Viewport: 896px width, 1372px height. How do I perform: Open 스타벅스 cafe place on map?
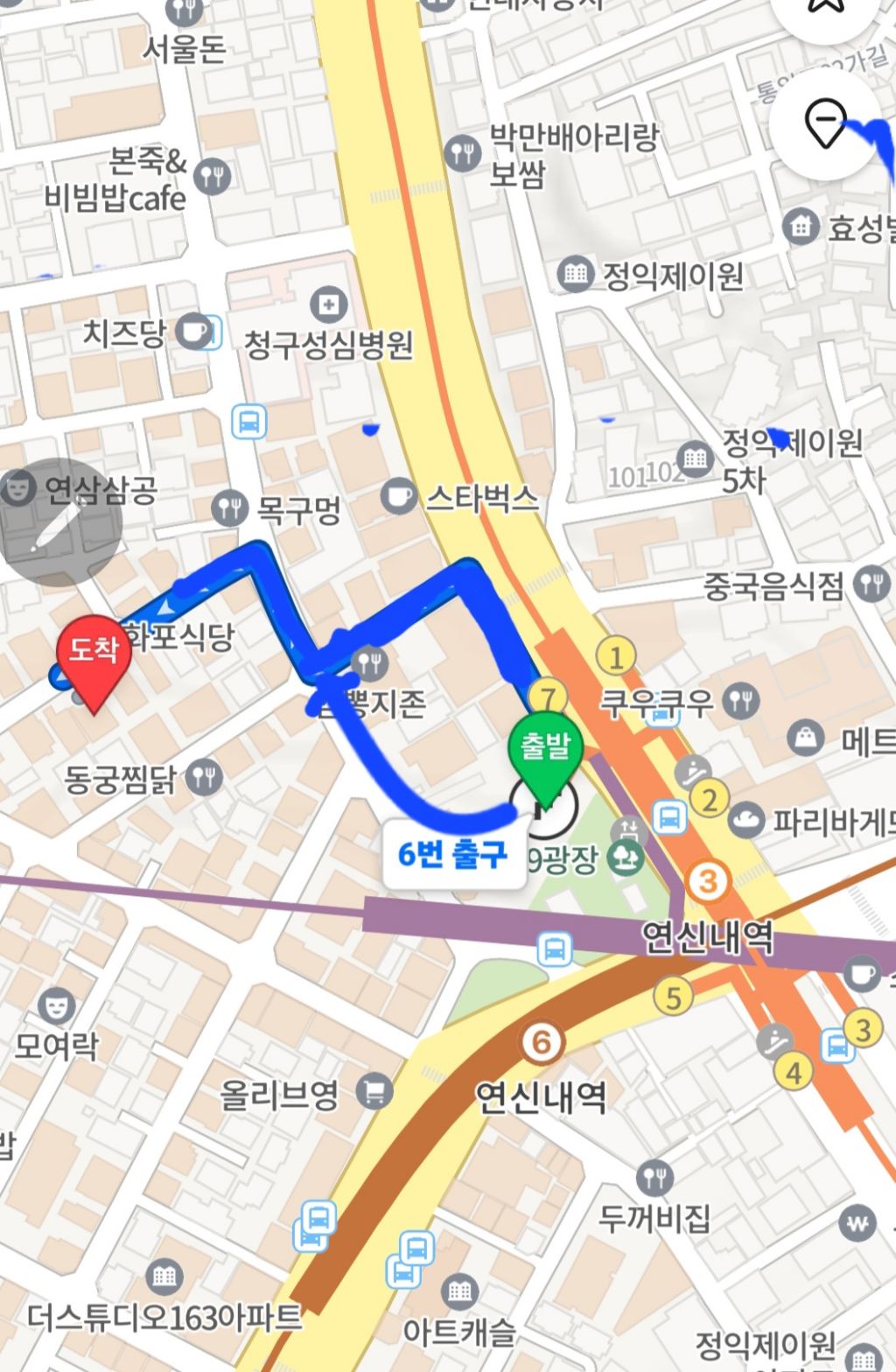[x=399, y=496]
